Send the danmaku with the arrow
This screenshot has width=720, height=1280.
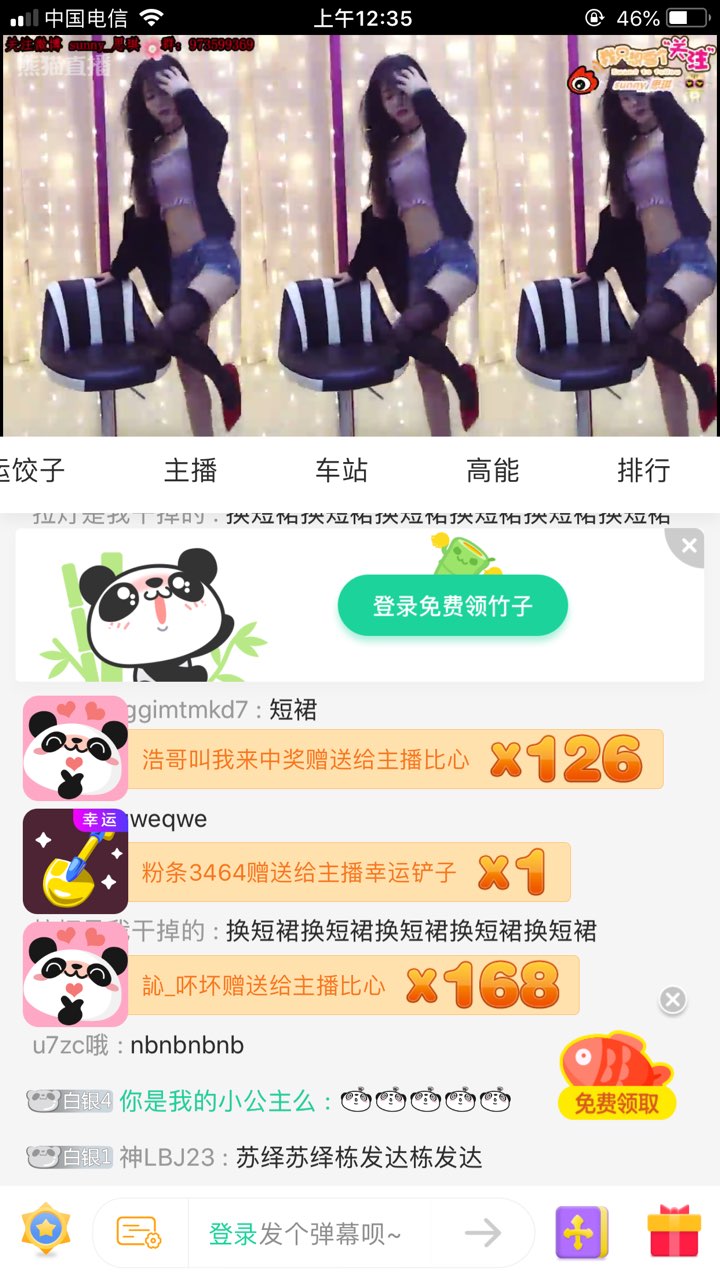point(483,1233)
